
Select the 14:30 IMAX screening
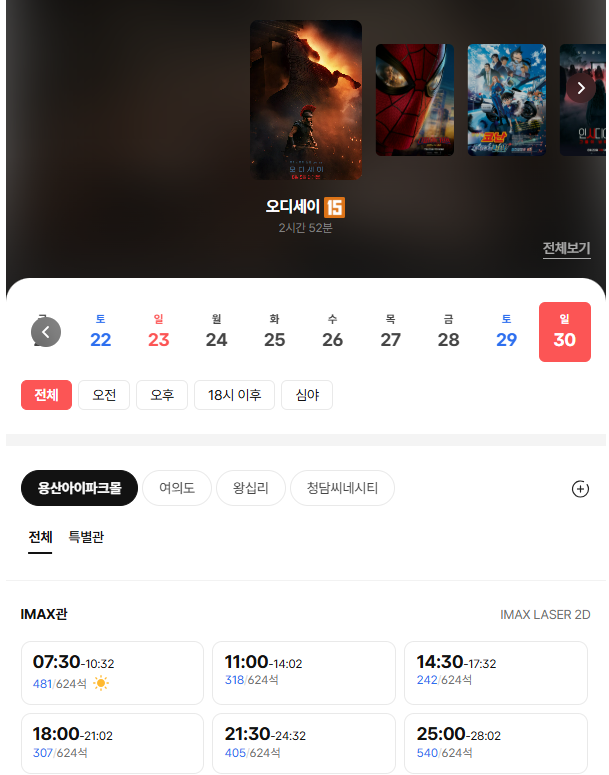click(496, 673)
